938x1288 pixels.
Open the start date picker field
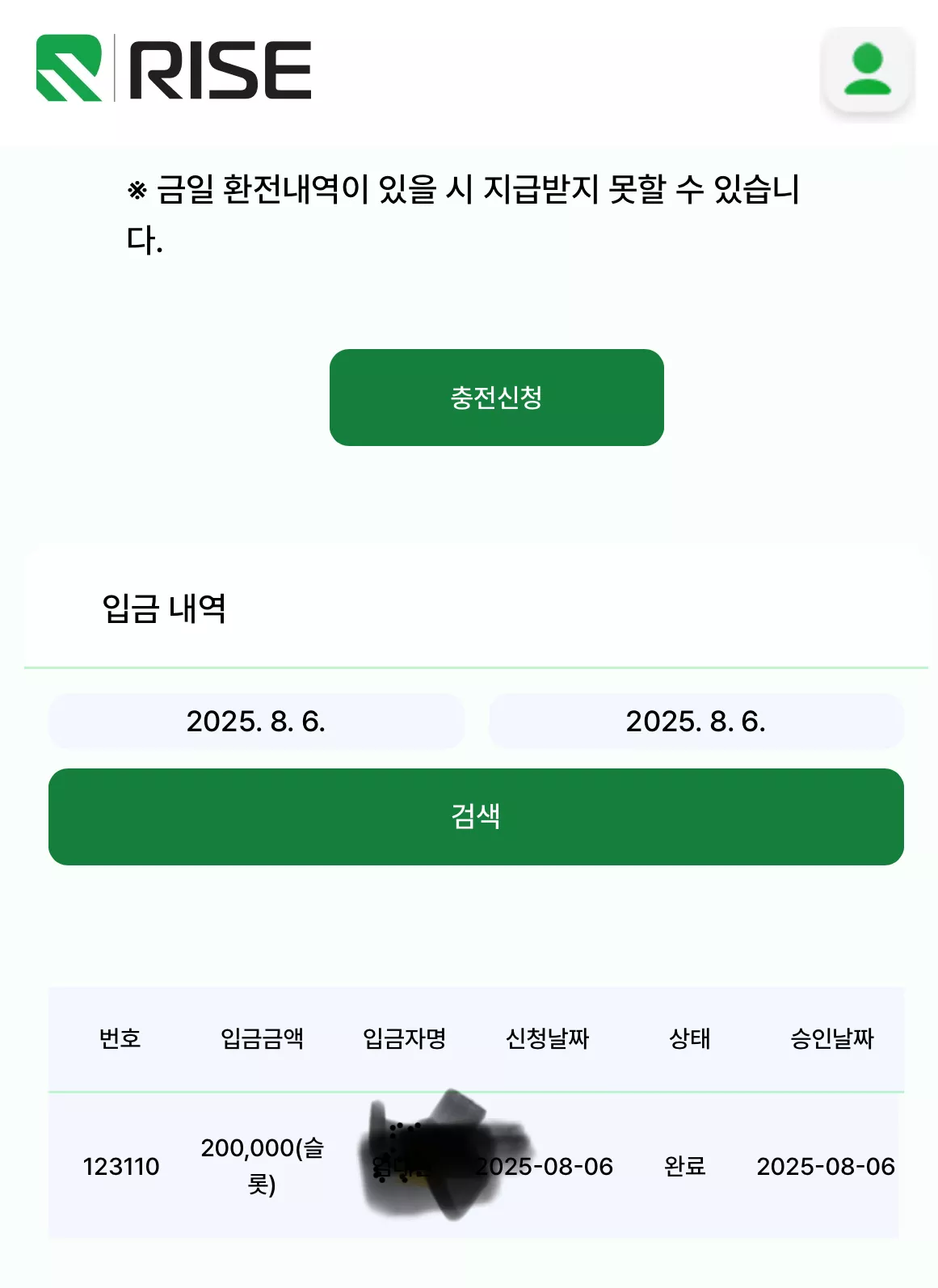(x=256, y=721)
